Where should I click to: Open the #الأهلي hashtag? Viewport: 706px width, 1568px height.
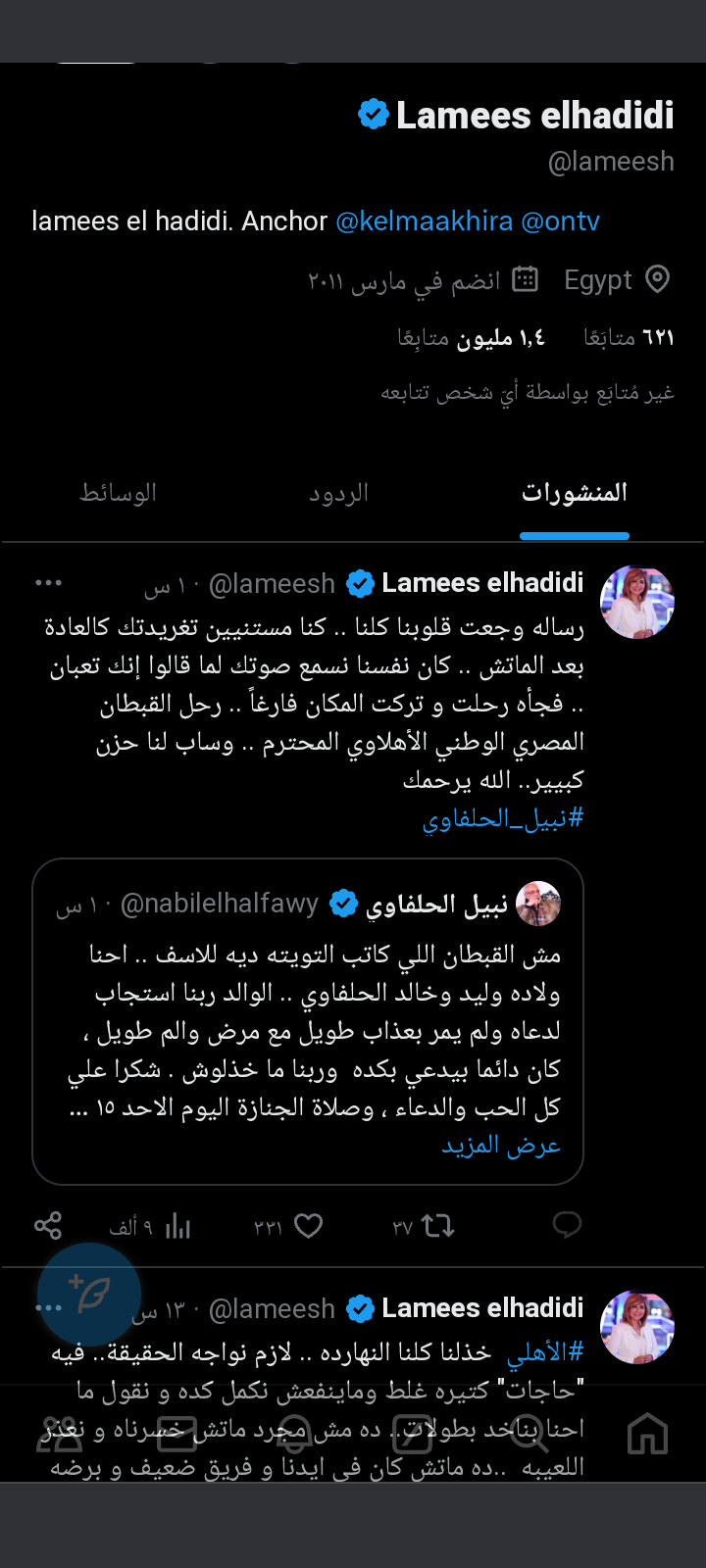click(x=545, y=1353)
